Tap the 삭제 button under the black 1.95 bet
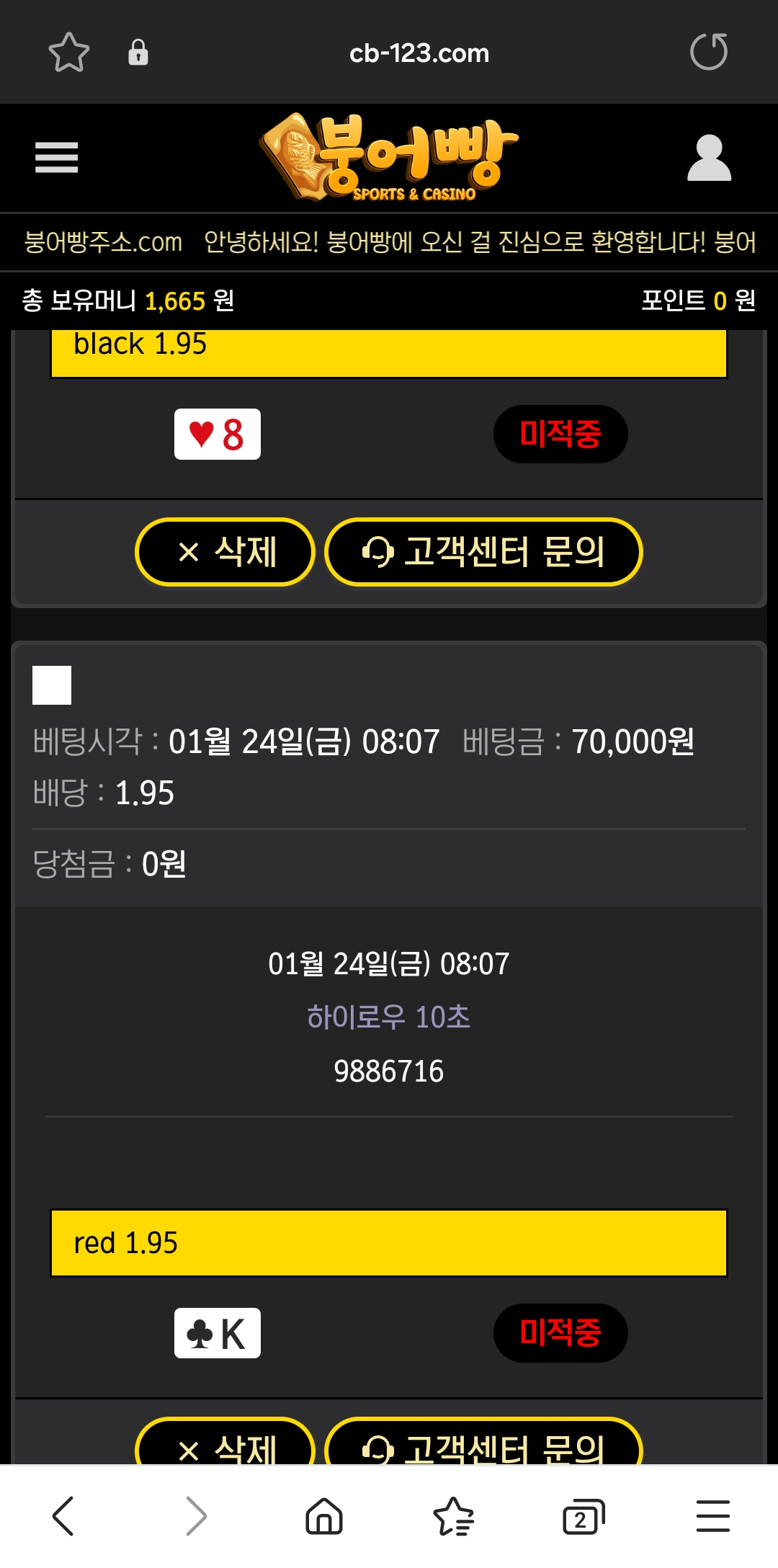 (x=225, y=552)
